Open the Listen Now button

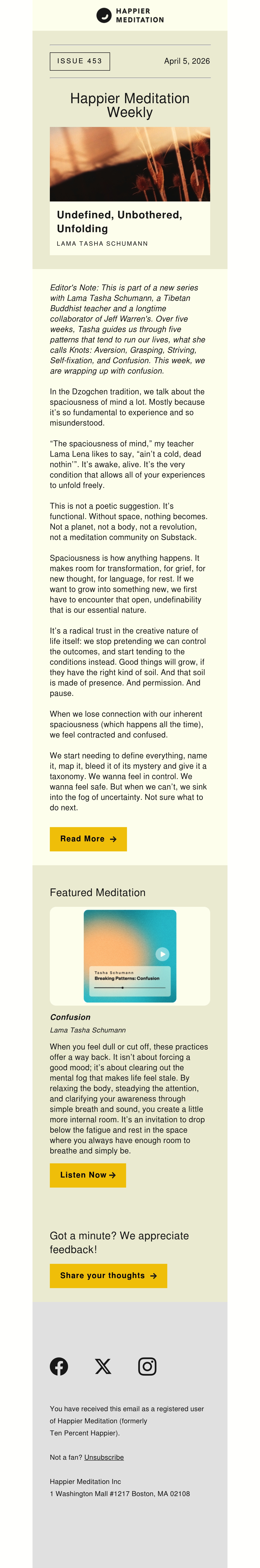[88, 1175]
